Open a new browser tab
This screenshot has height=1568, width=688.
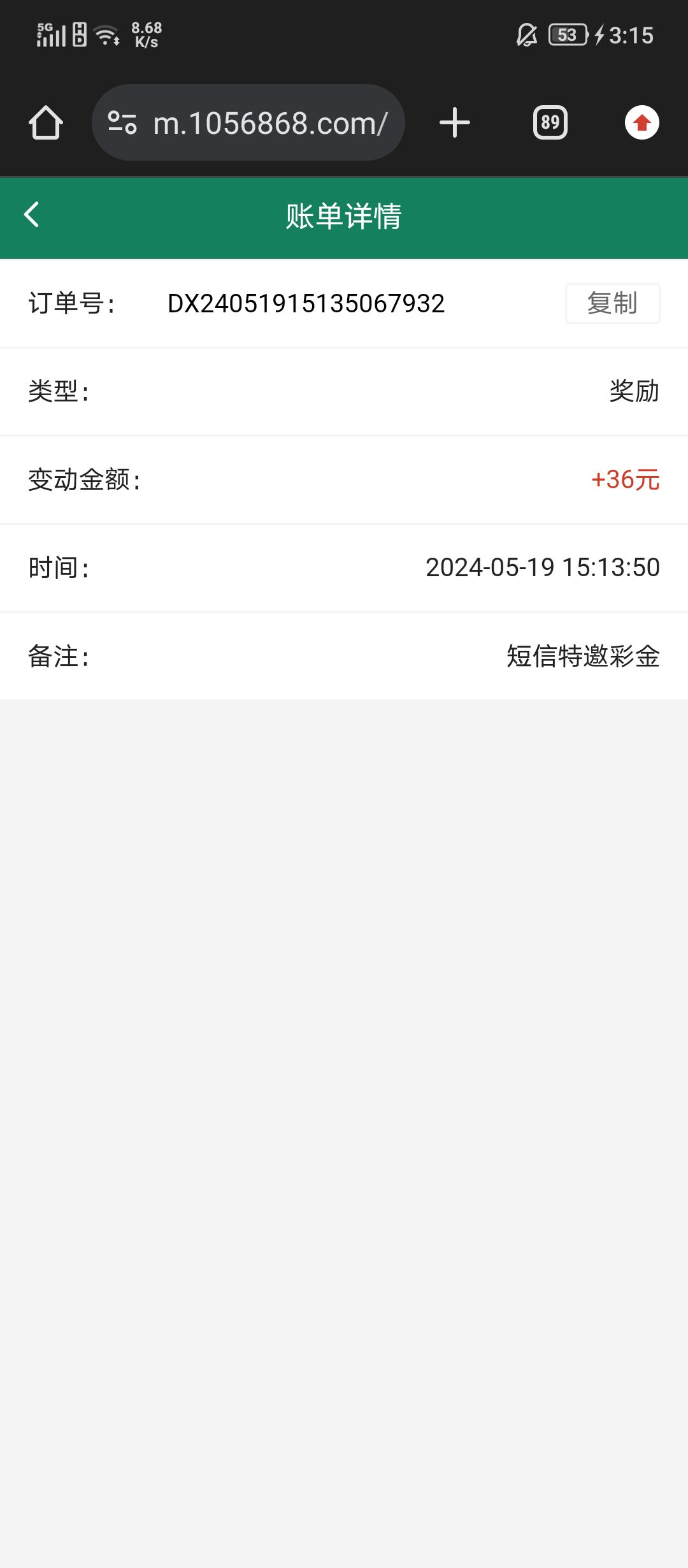[455, 122]
